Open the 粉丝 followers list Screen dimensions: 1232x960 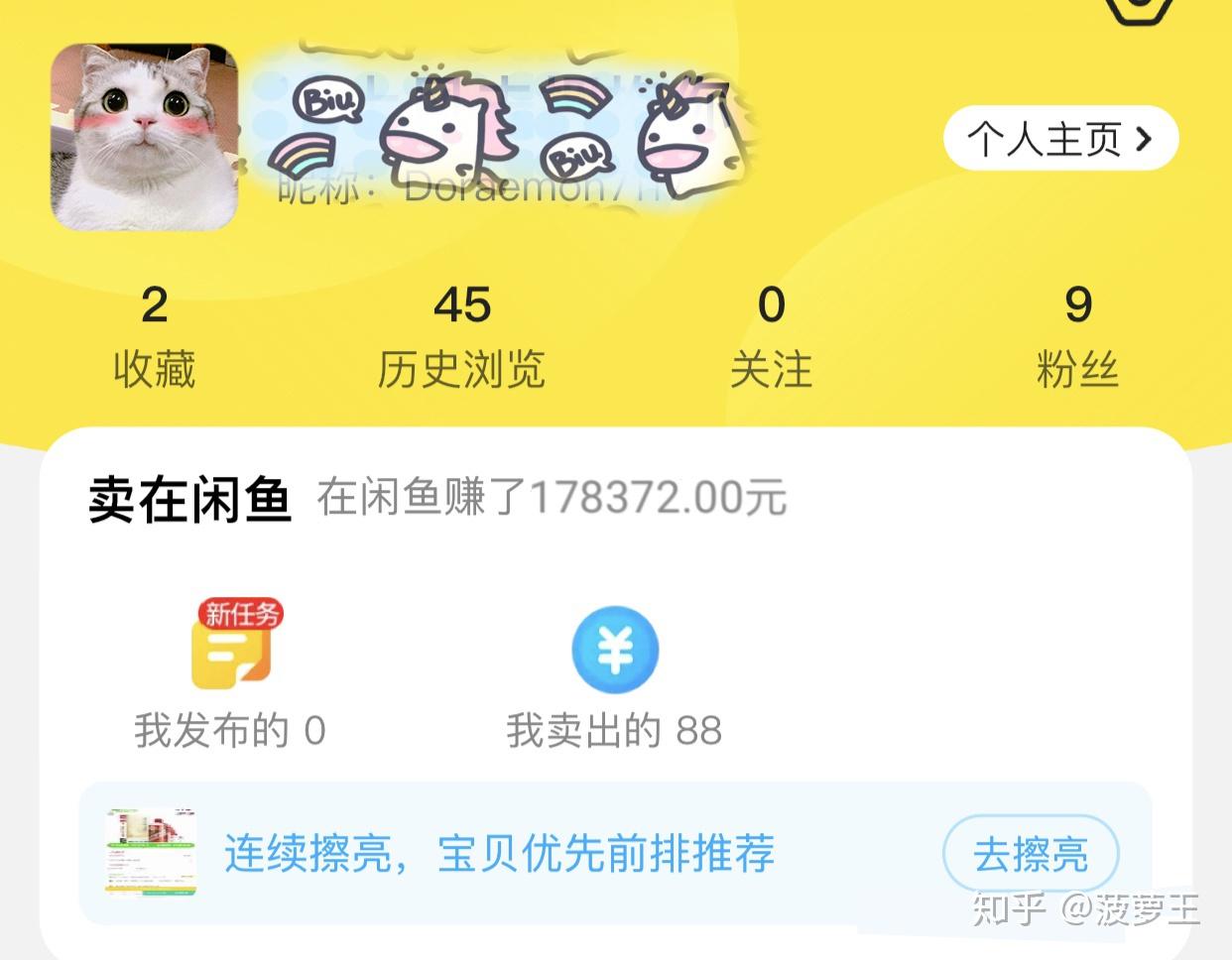1077,337
